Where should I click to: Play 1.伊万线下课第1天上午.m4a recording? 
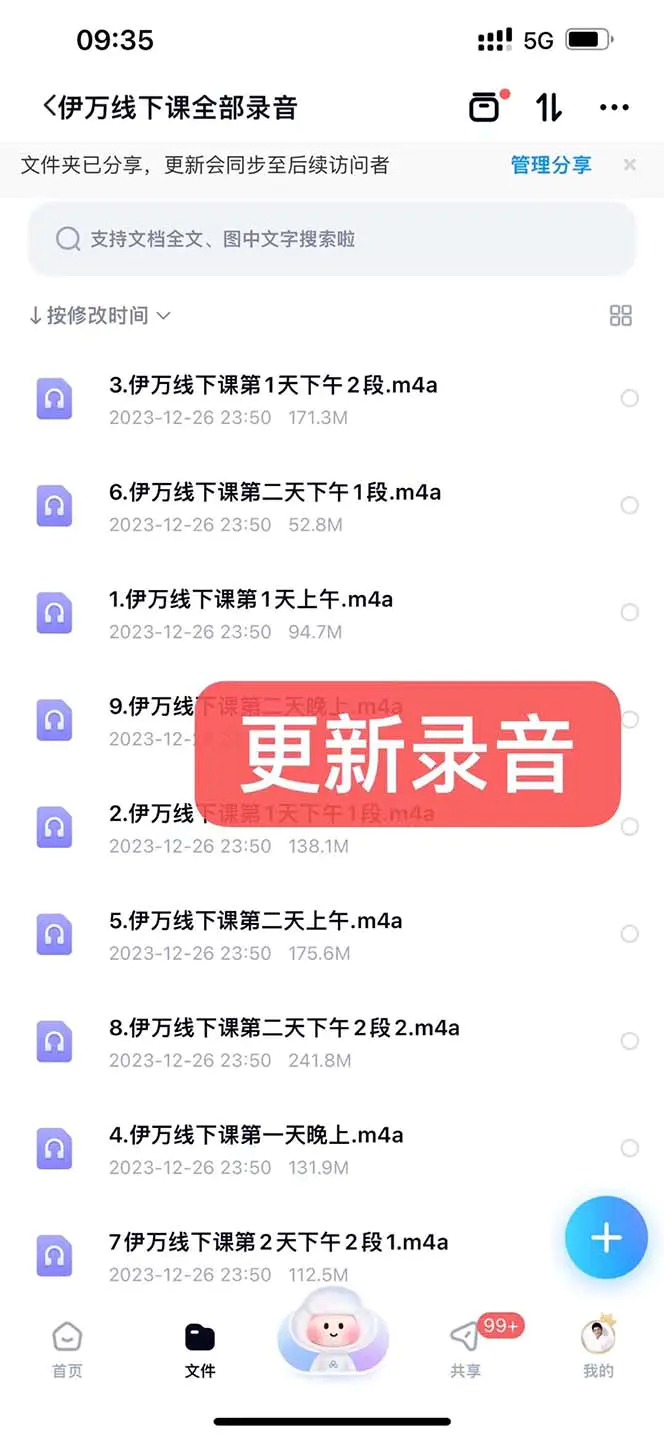[x=250, y=600]
